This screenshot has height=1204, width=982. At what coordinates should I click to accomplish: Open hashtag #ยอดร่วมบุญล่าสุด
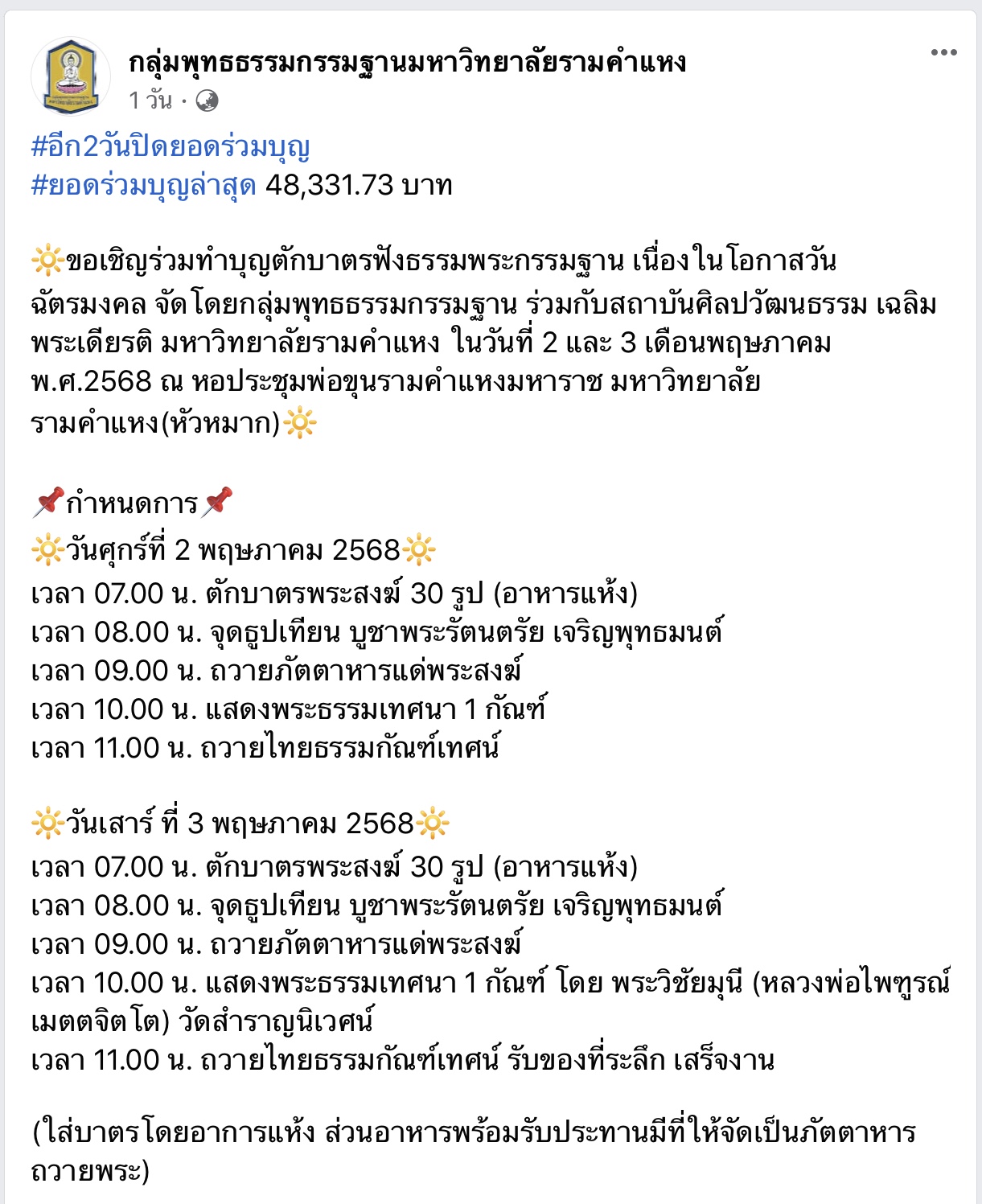(143, 186)
